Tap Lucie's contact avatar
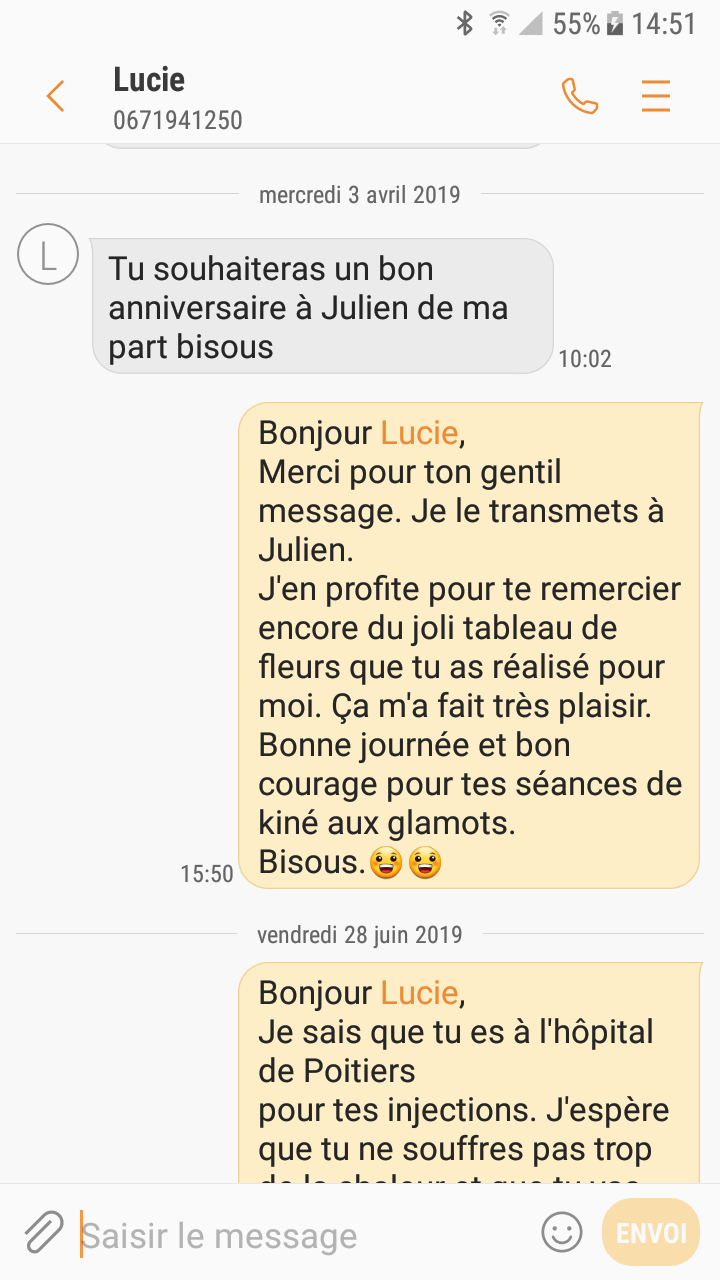 point(48,254)
